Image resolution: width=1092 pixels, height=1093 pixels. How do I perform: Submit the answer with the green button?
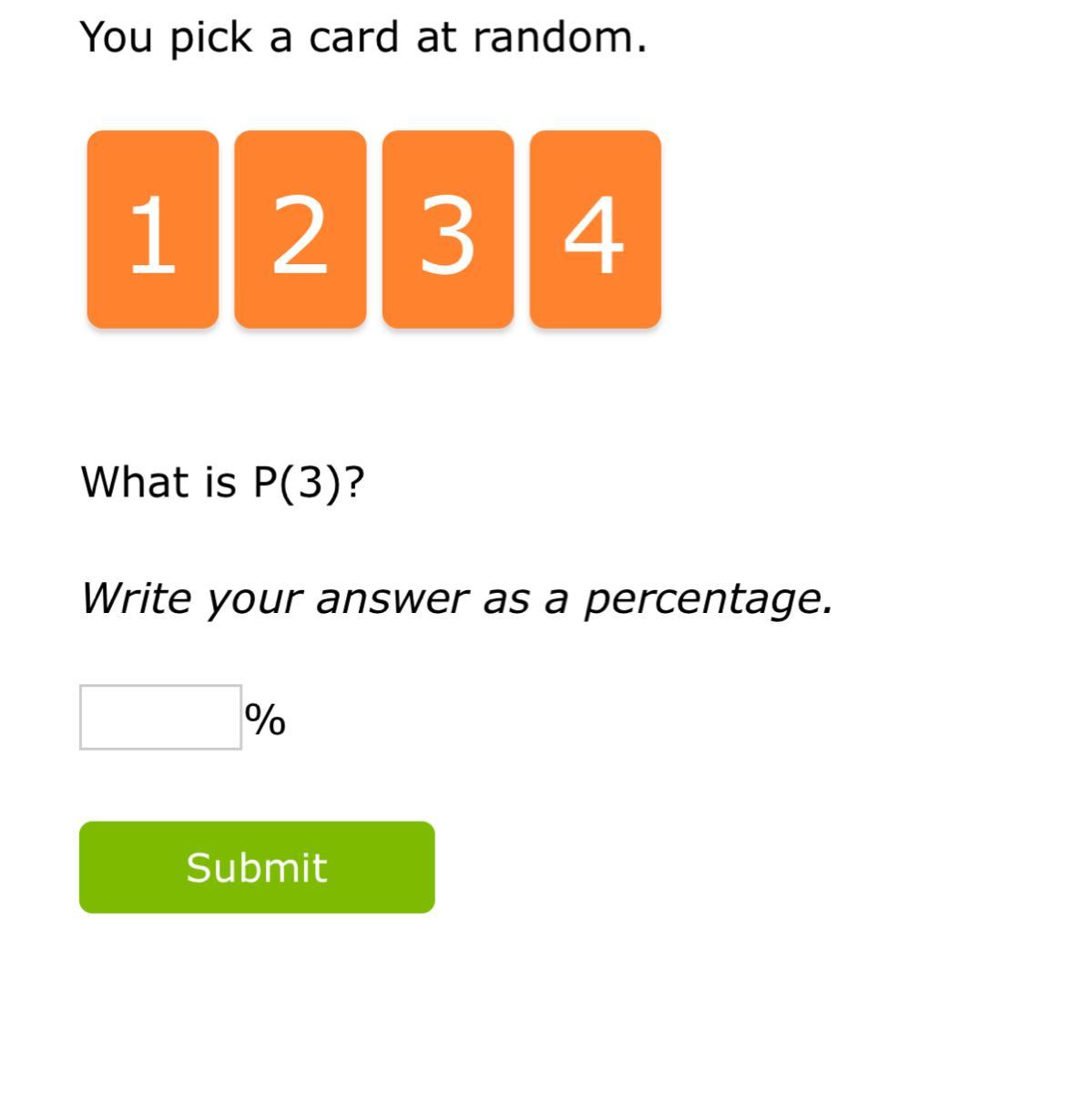pos(257,867)
